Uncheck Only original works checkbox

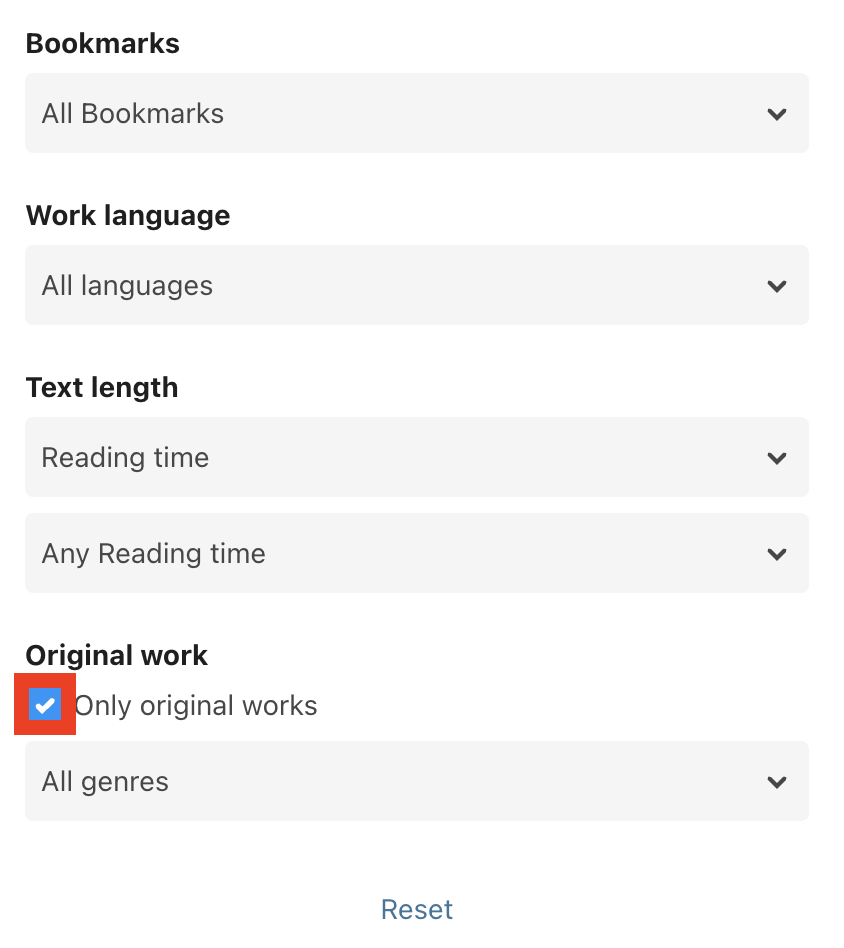click(45, 705)
